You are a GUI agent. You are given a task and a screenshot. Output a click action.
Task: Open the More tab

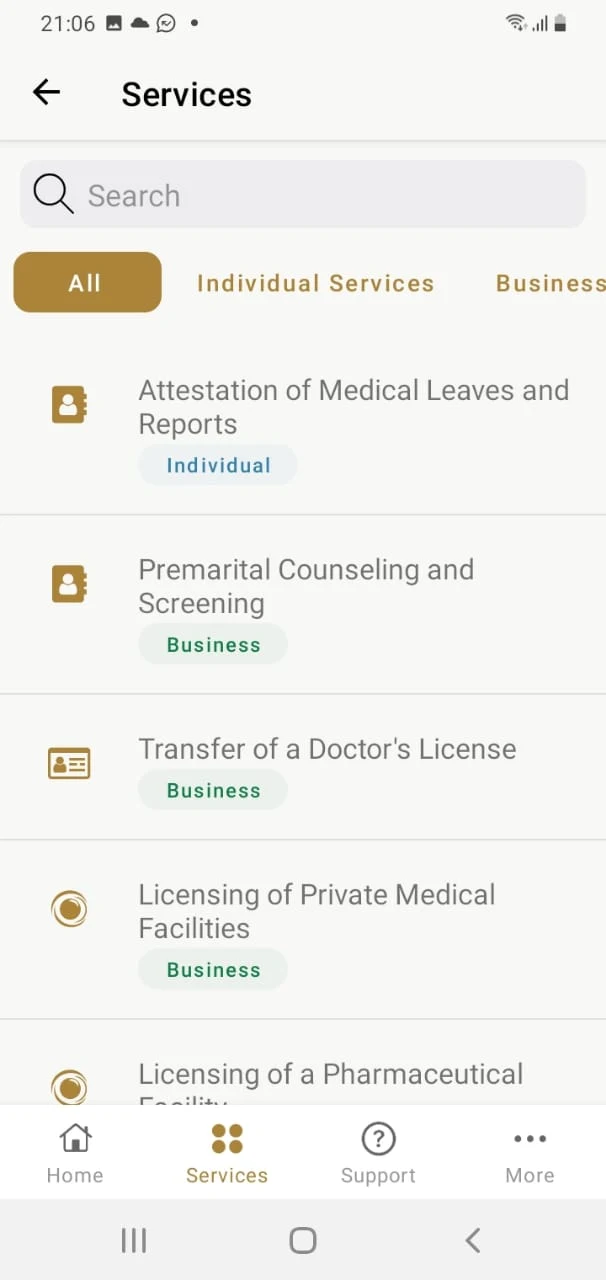(x=530, y=1153)
